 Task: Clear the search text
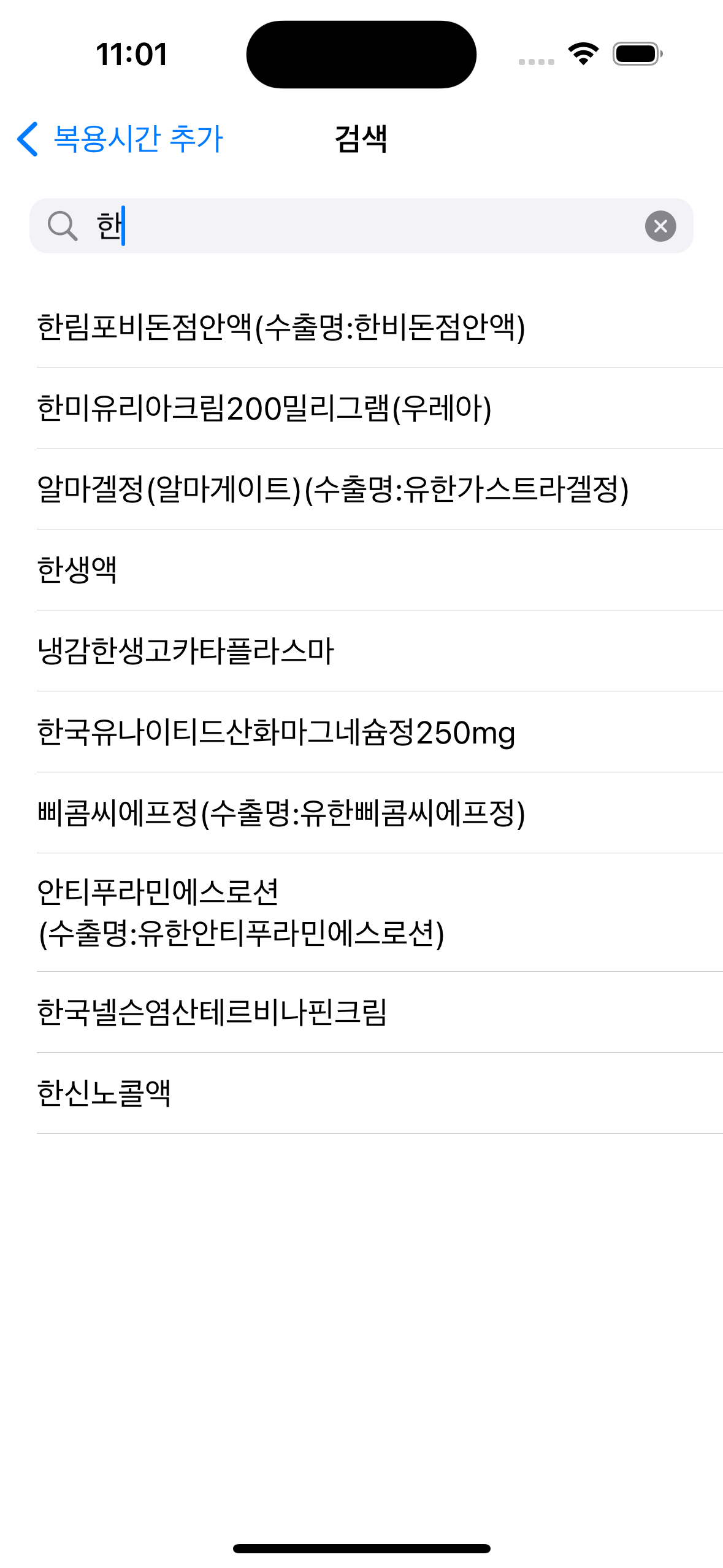point(660,226)
